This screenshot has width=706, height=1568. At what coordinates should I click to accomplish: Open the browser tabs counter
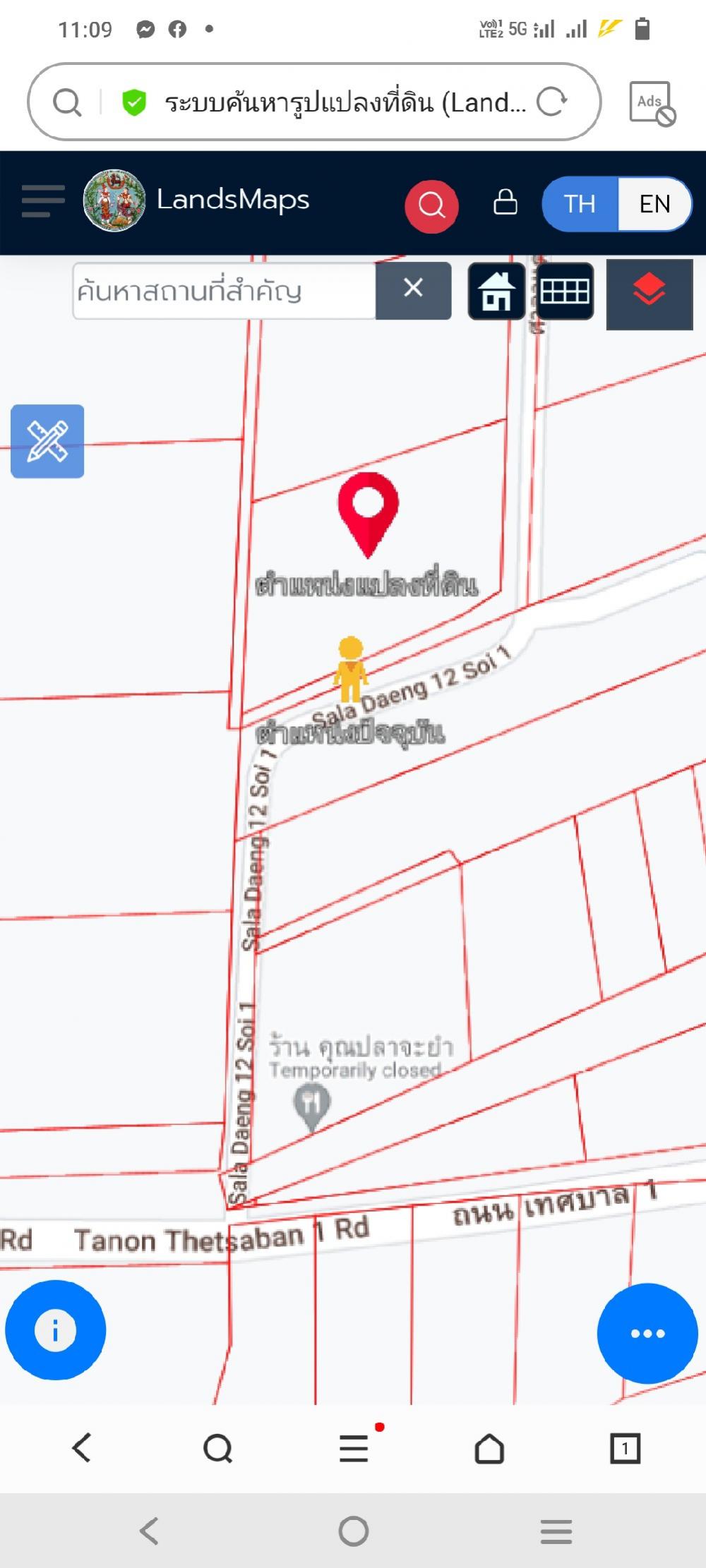625,1448
